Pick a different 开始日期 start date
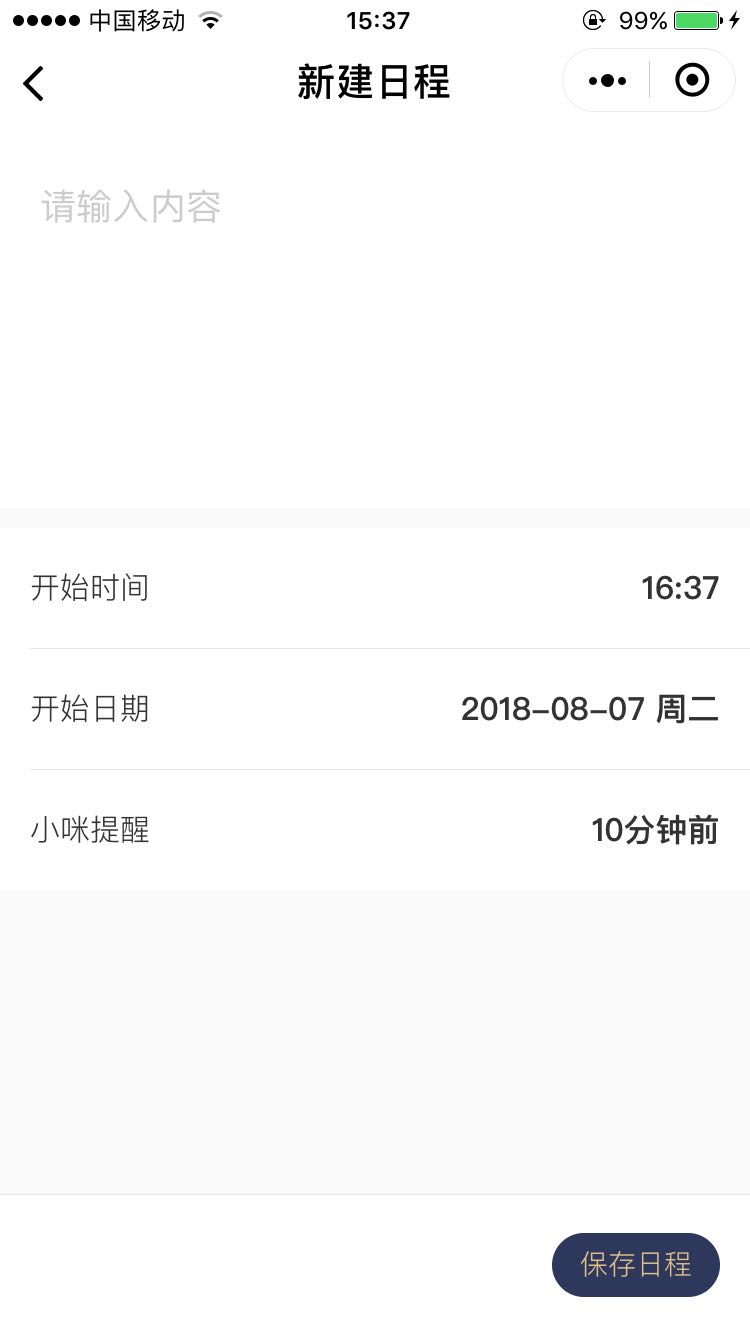Image resolution: width=750 pixels, height=1334 pixels. click(375, 709)
